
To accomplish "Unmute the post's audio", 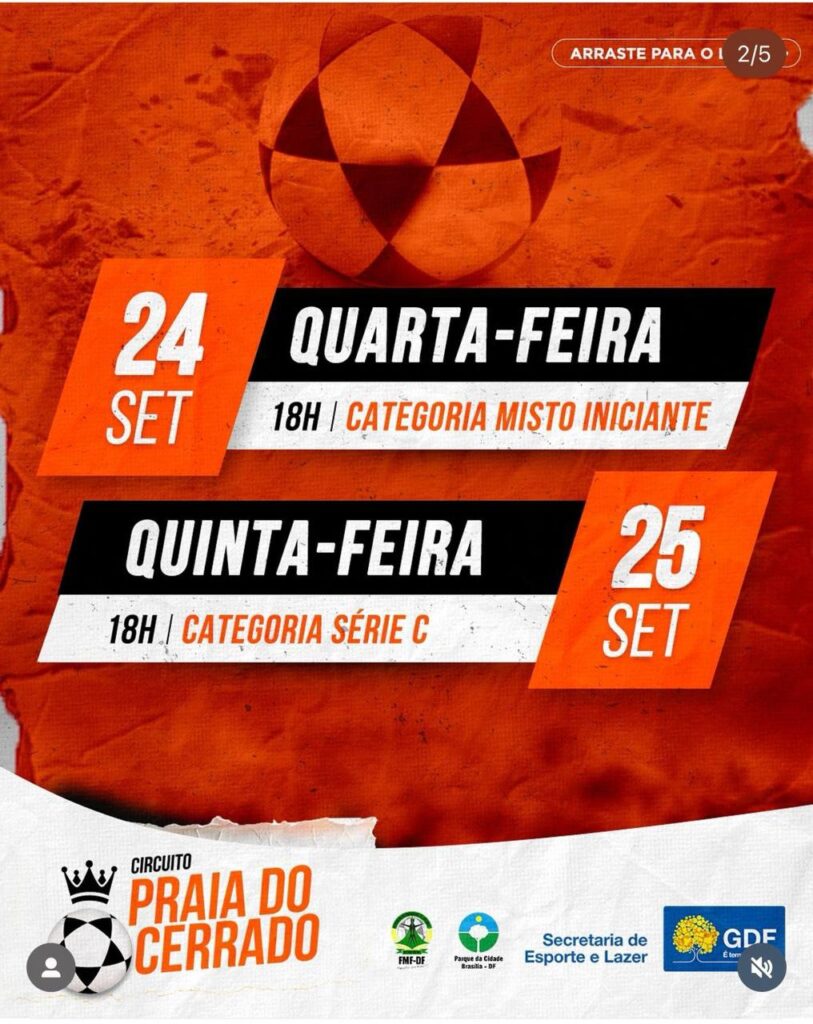I will tap(761, 967).
